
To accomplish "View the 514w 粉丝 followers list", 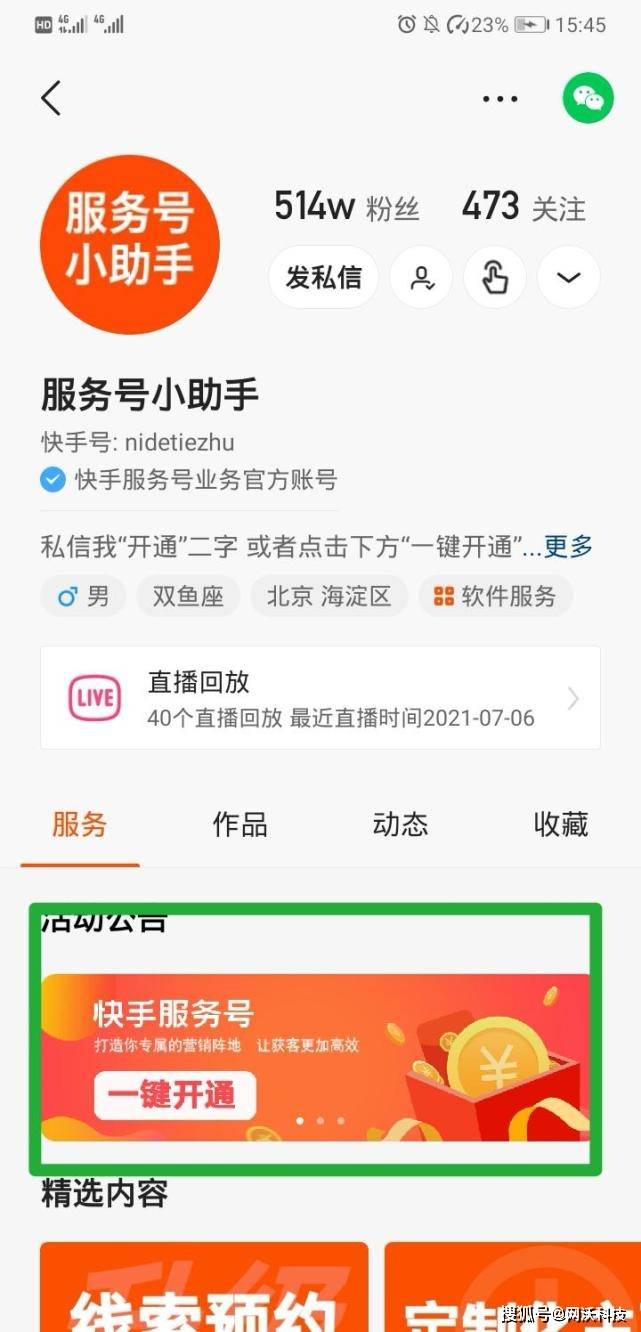I will click(x=347, y=207).
